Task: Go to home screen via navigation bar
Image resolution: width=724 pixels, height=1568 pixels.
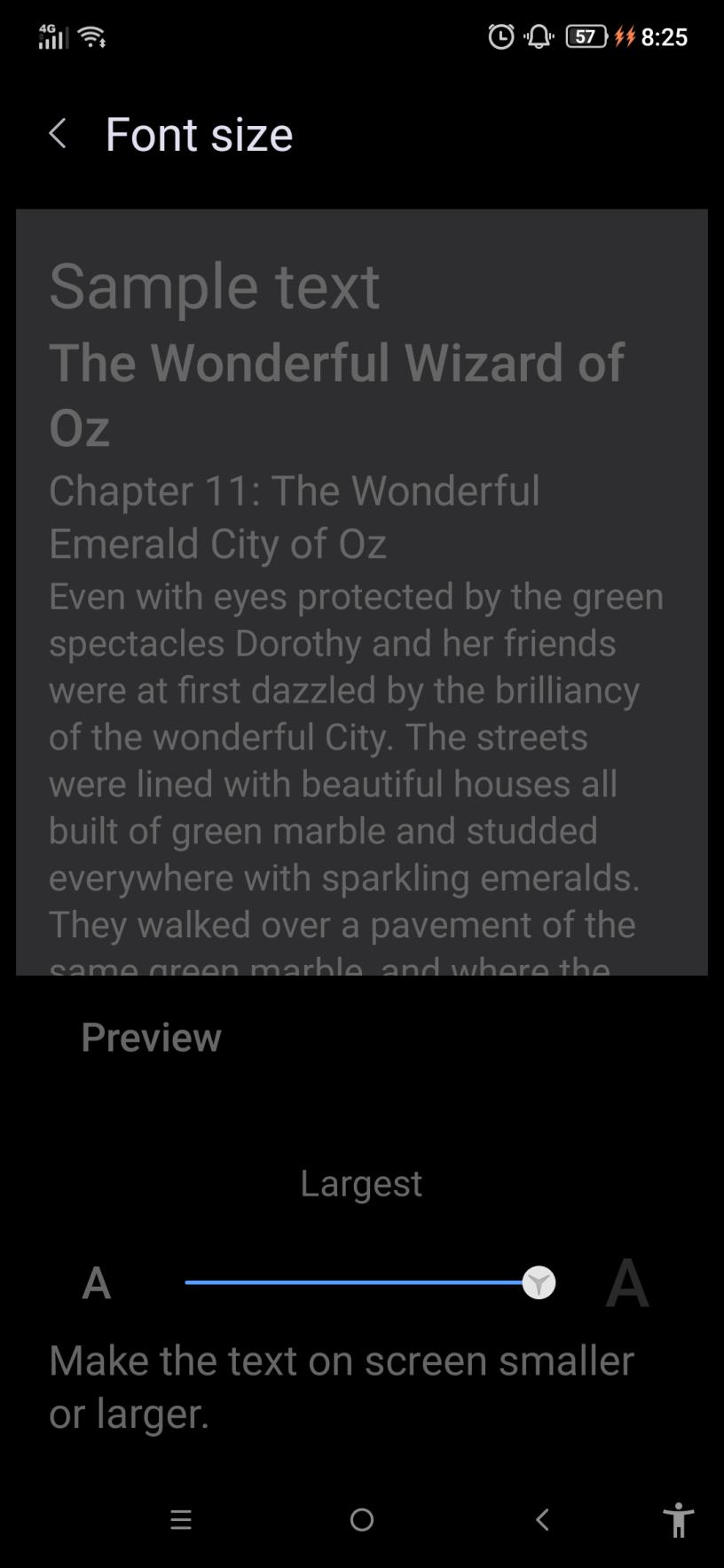Action: pos(362,1520)
